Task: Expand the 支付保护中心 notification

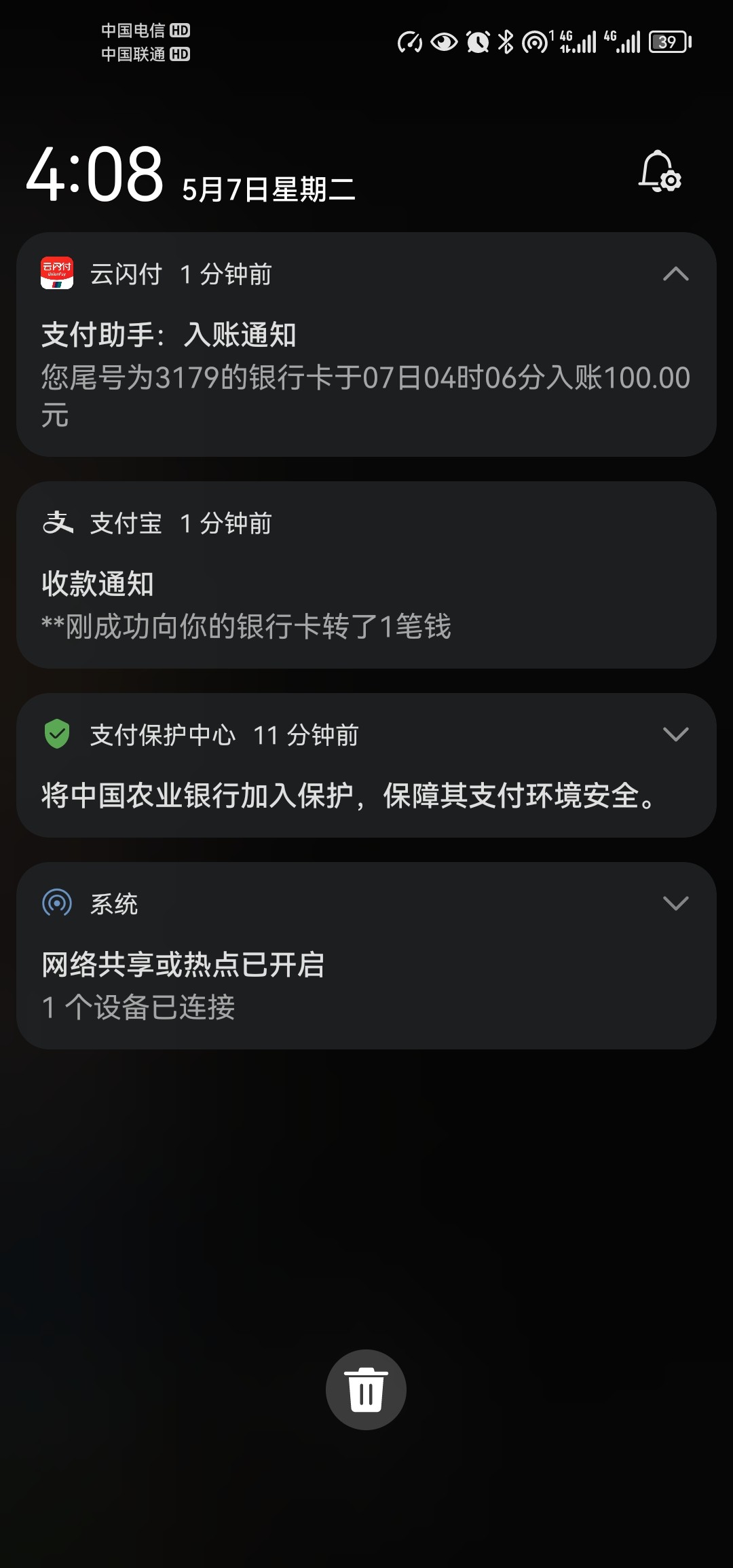Action: pyautogui.click(x=675, y=734)
